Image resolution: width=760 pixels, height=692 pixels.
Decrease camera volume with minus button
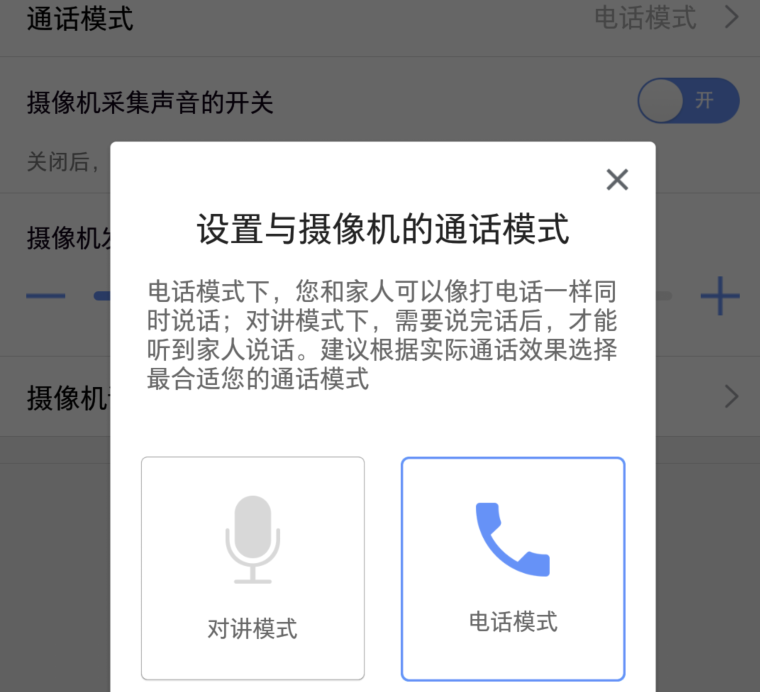[x=46, y=296]
